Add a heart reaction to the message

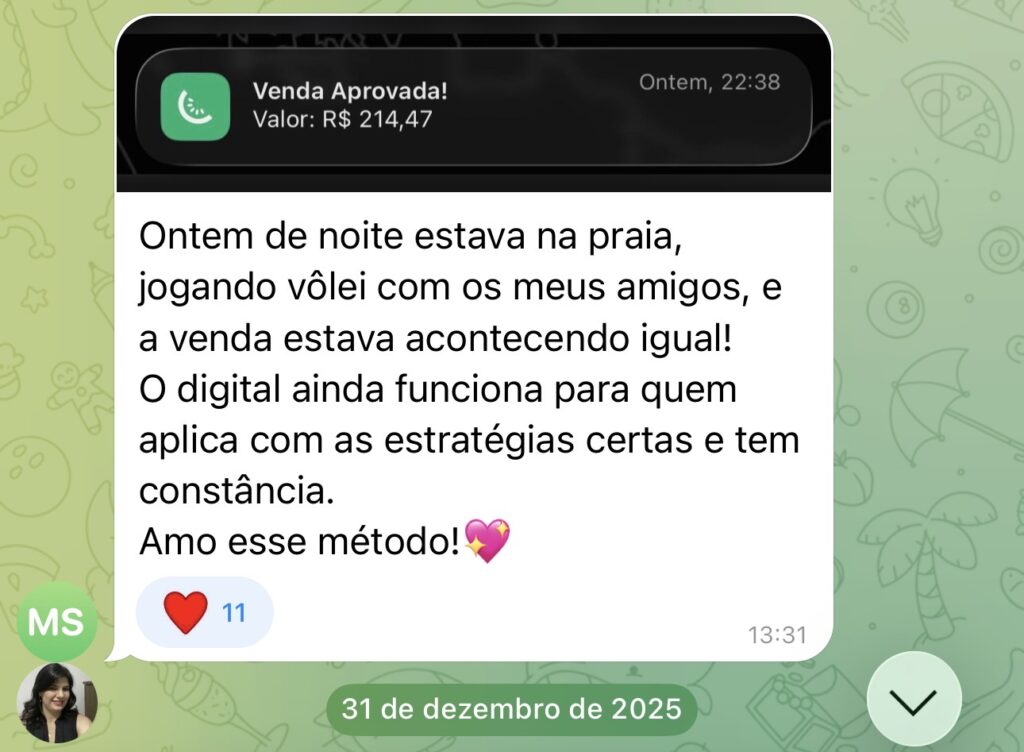(x=204, y=612)
